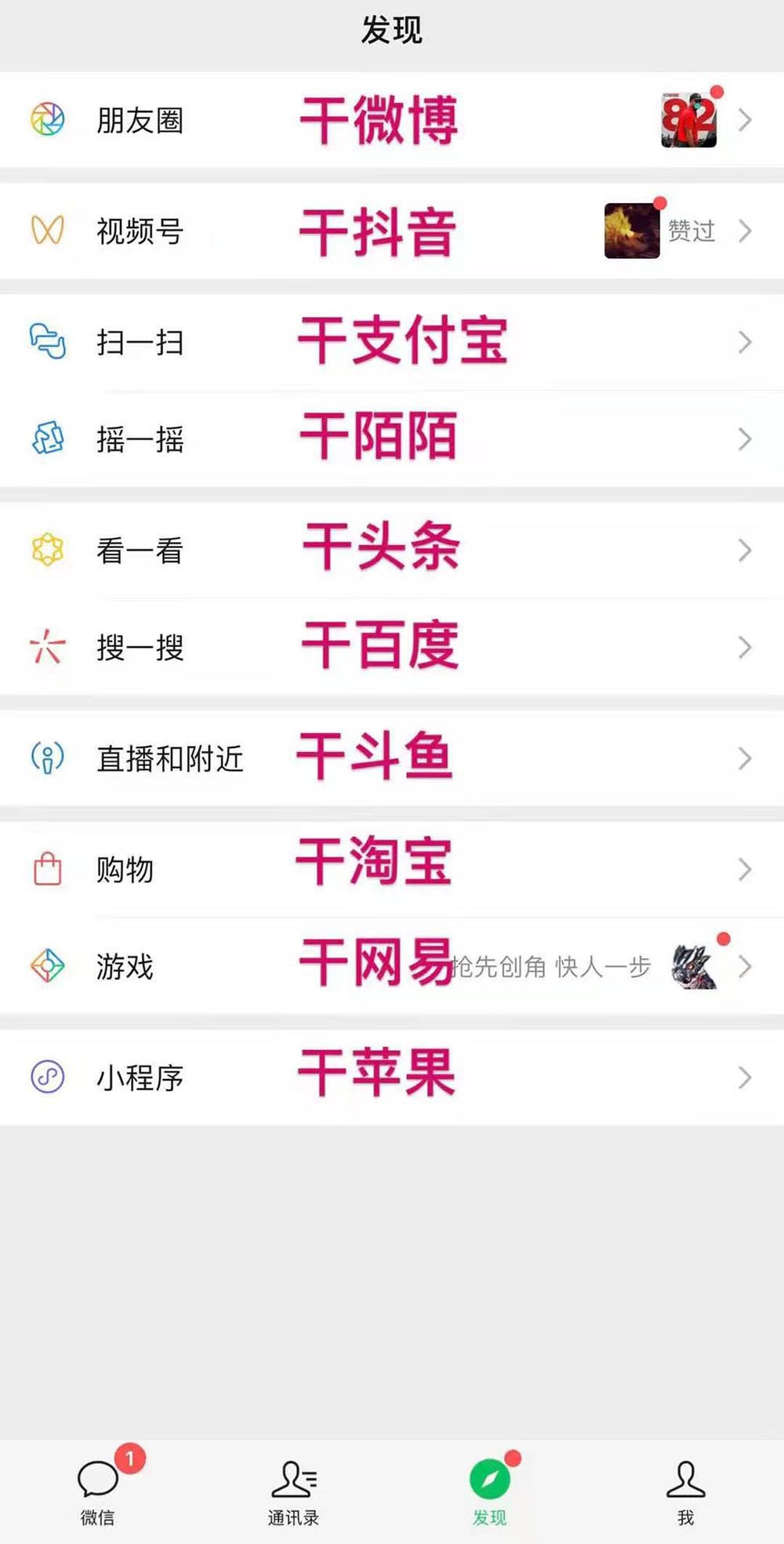Open 摇一摇 Shake
Viewport: 784px width, 1544px height.
click(140, 439)
